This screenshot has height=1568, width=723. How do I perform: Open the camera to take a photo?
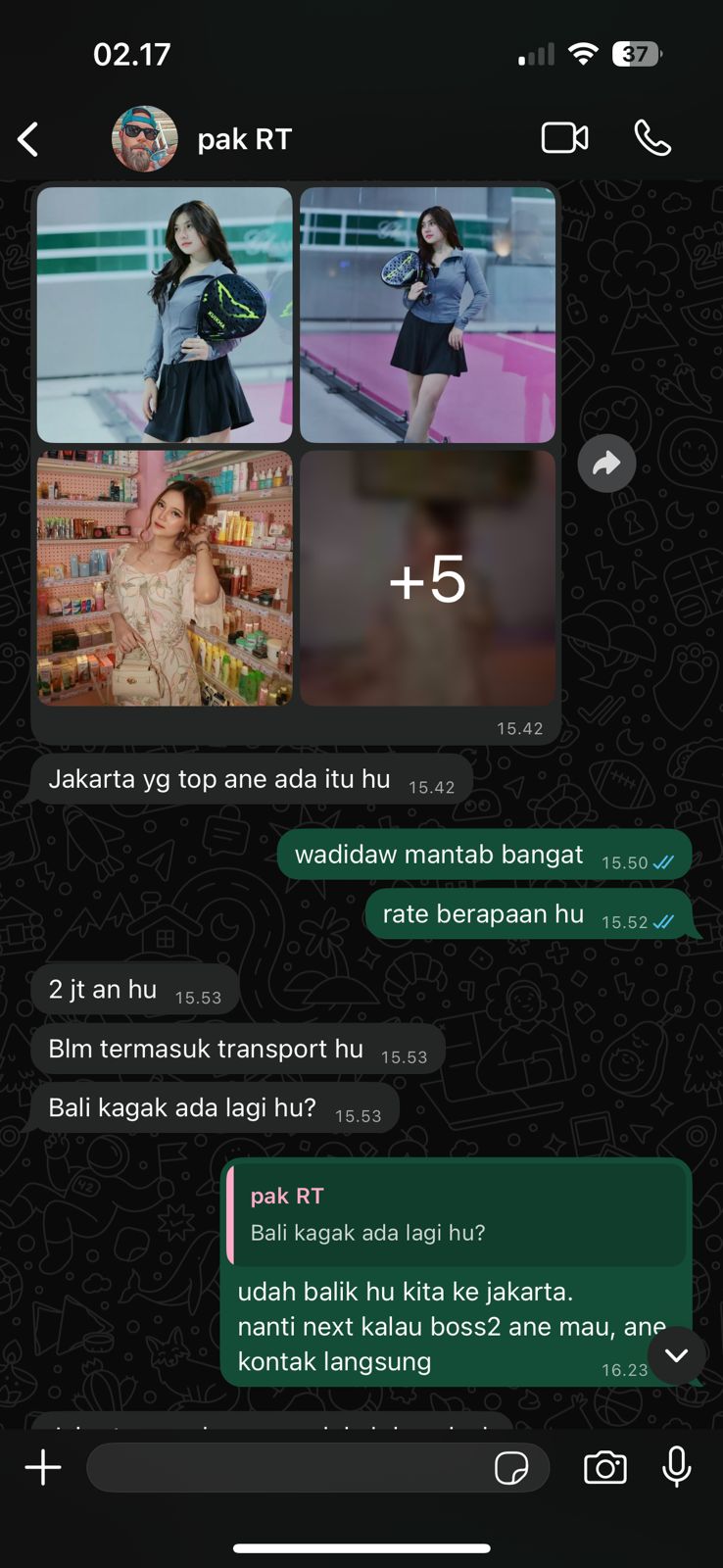click(x=605, y=1467)
